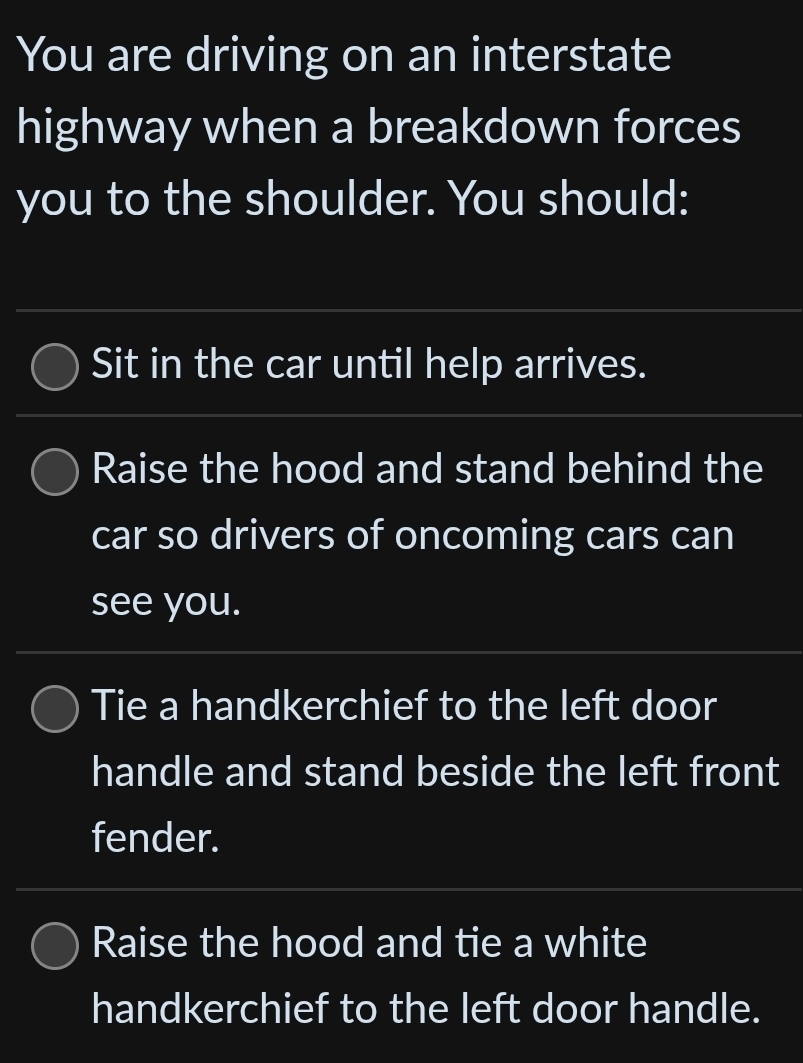This screenshot has height=1063, width=803.
Task: Click the answer mentioning standing behind the car
Action: click(x=427, y=469)
